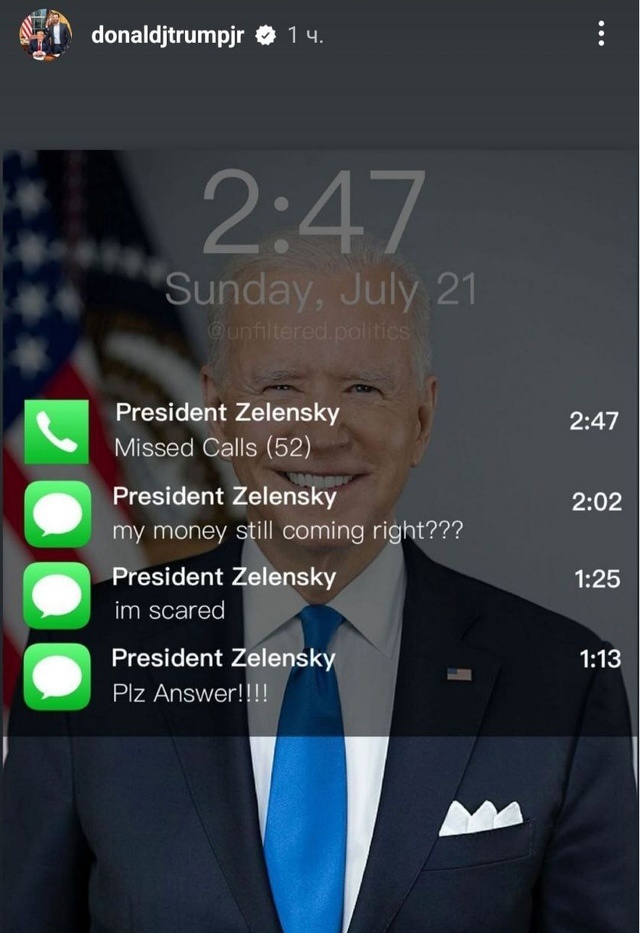Screen dimensions: 640x933
Task: Open the story overflow menu
Action: [x=601, y=34]
